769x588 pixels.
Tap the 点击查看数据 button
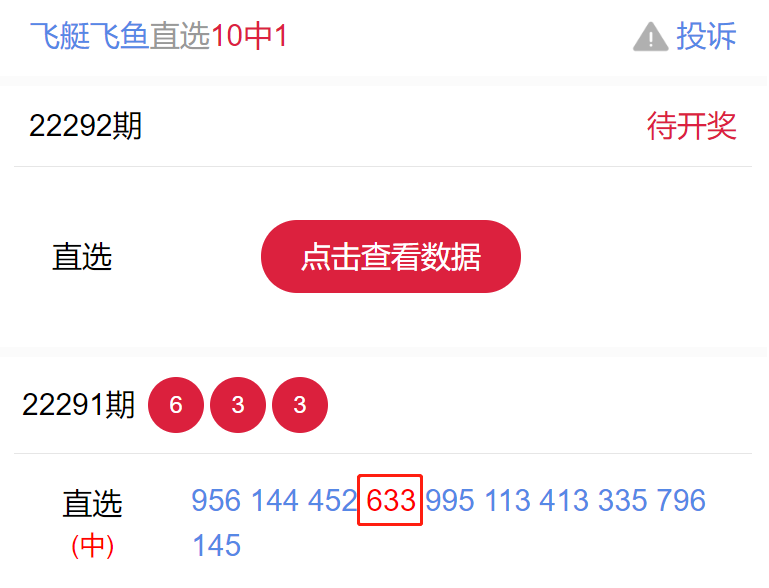[390, 257]
